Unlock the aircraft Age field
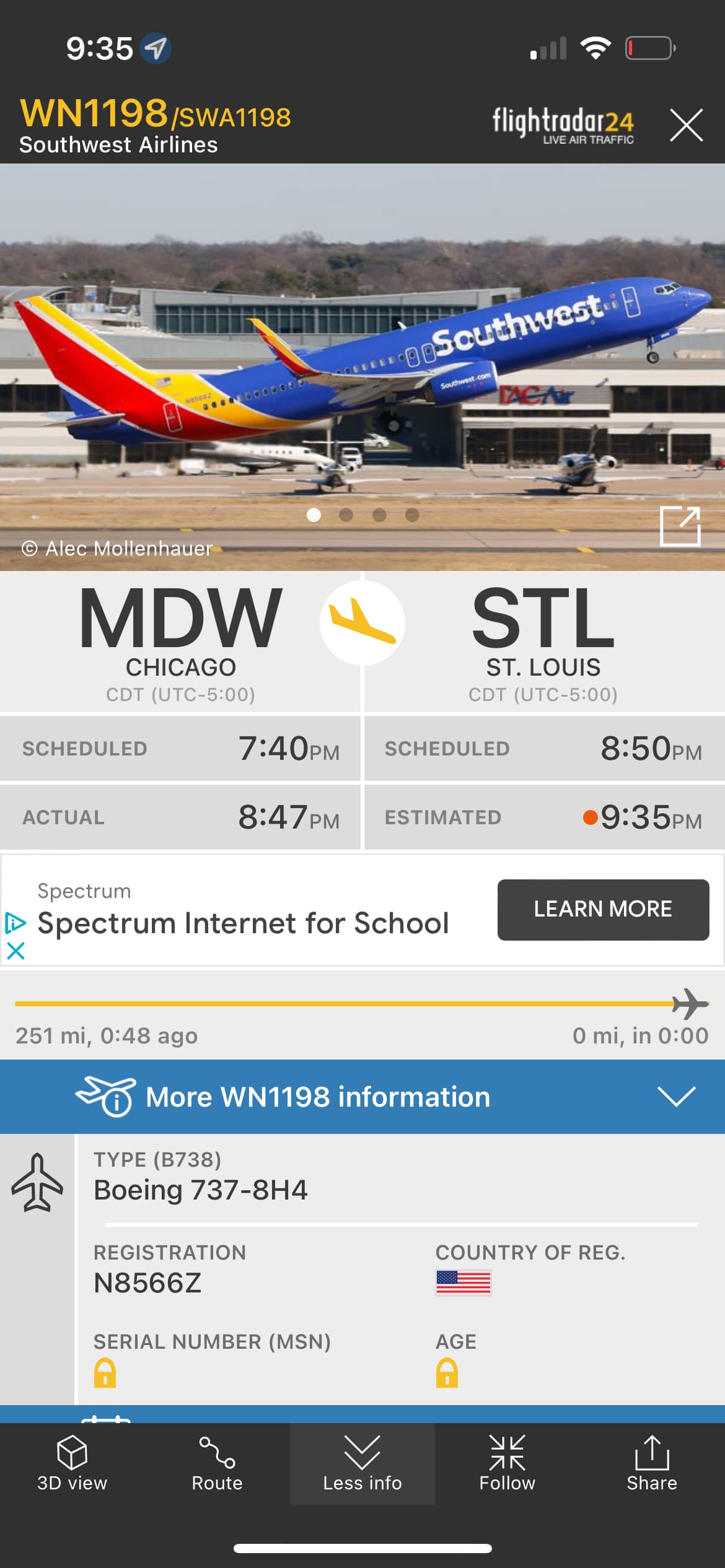Screen dimensions: 725x1568 click(447, 1372)
